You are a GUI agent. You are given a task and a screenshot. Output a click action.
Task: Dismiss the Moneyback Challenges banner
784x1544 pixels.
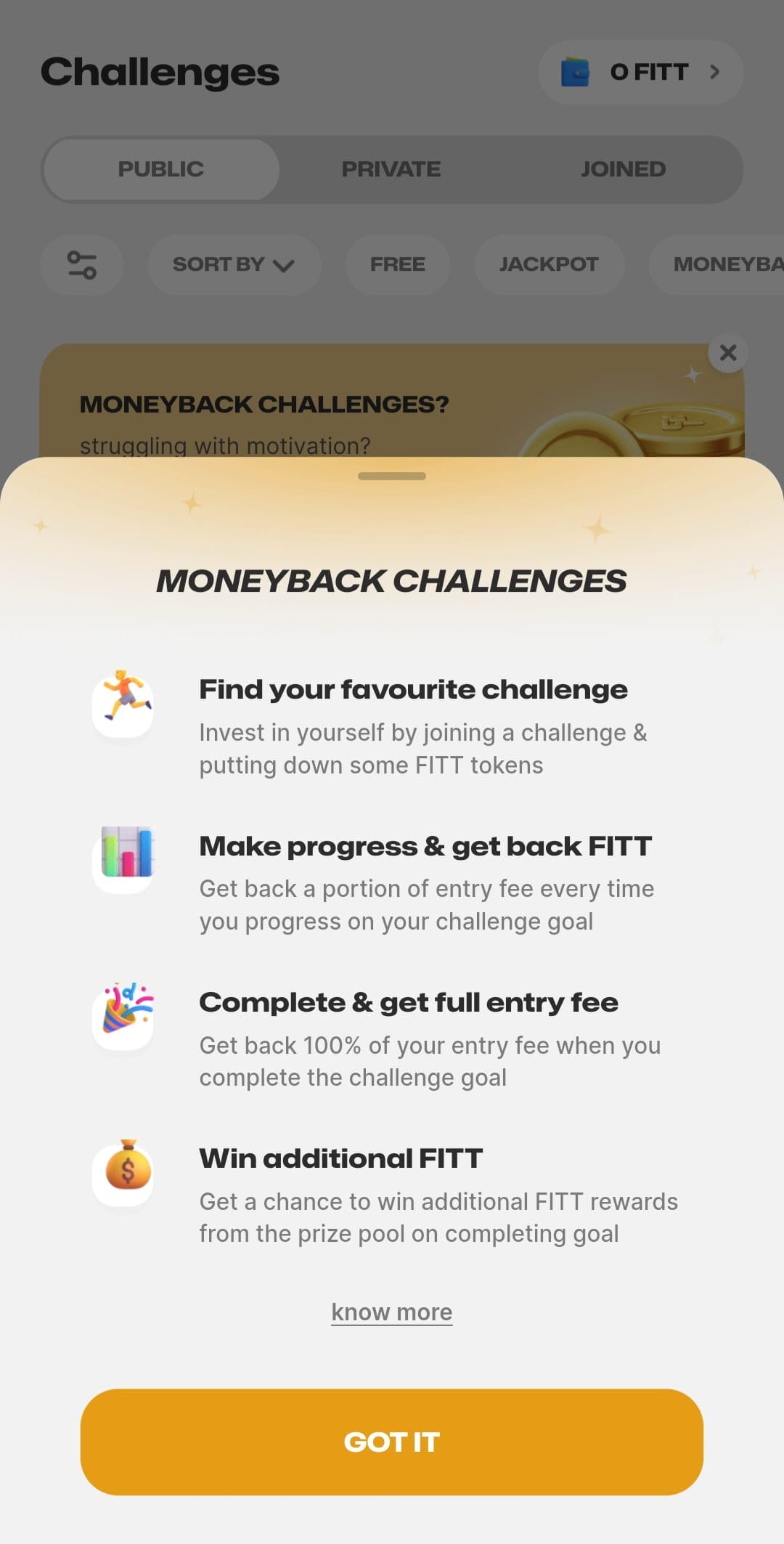coord(727,353)
